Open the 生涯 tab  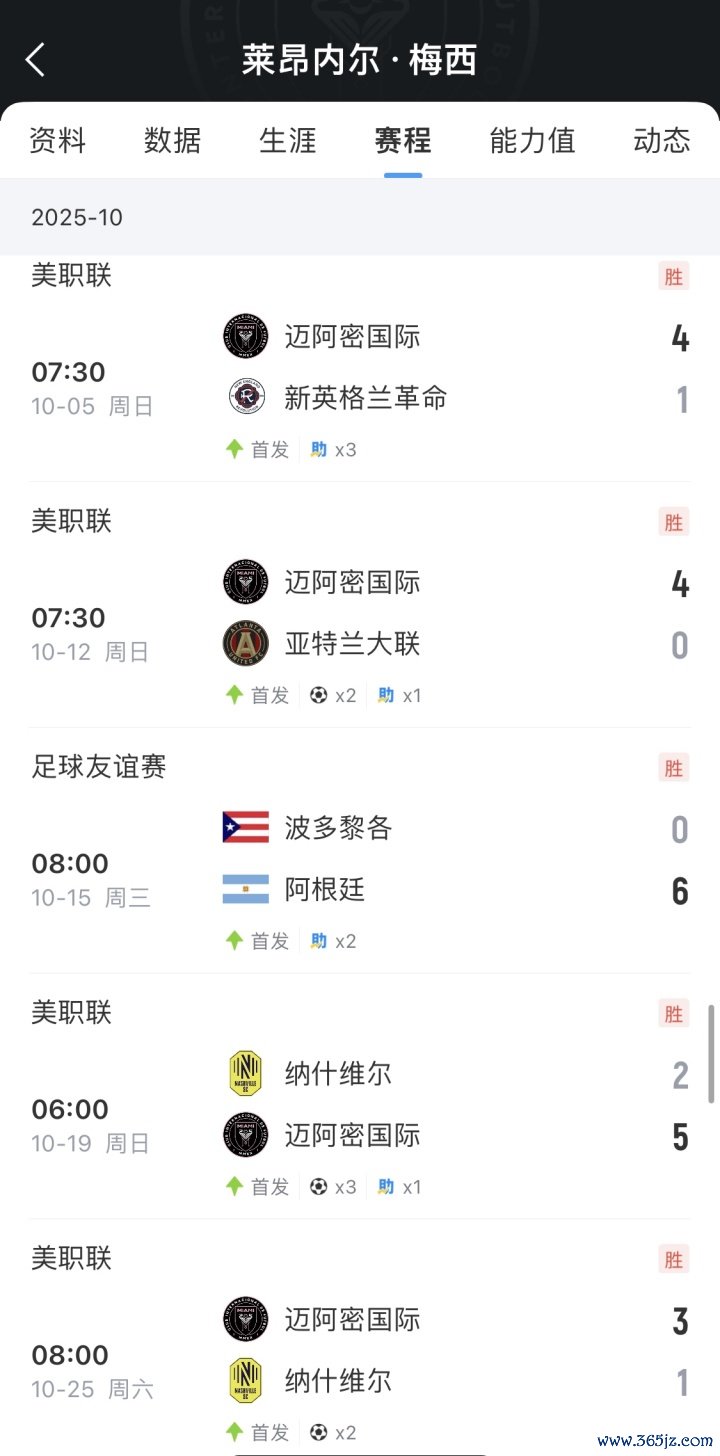[x=288, y=140]
